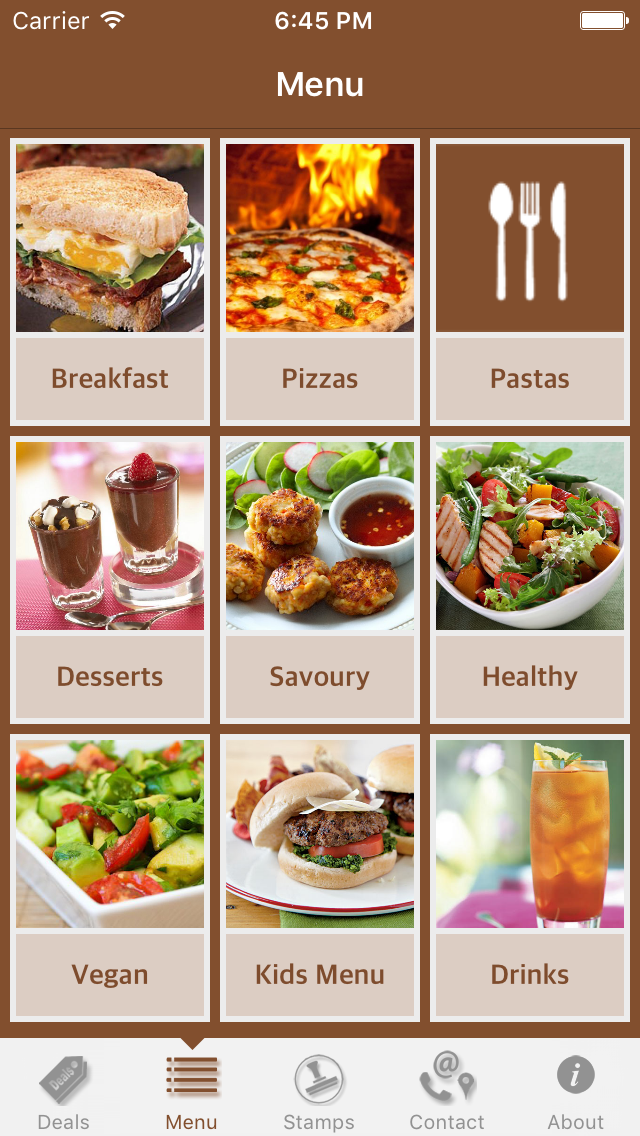Screen dimensions: 640x1136
Task: Open the Savoury category
Action: [320, 580]
